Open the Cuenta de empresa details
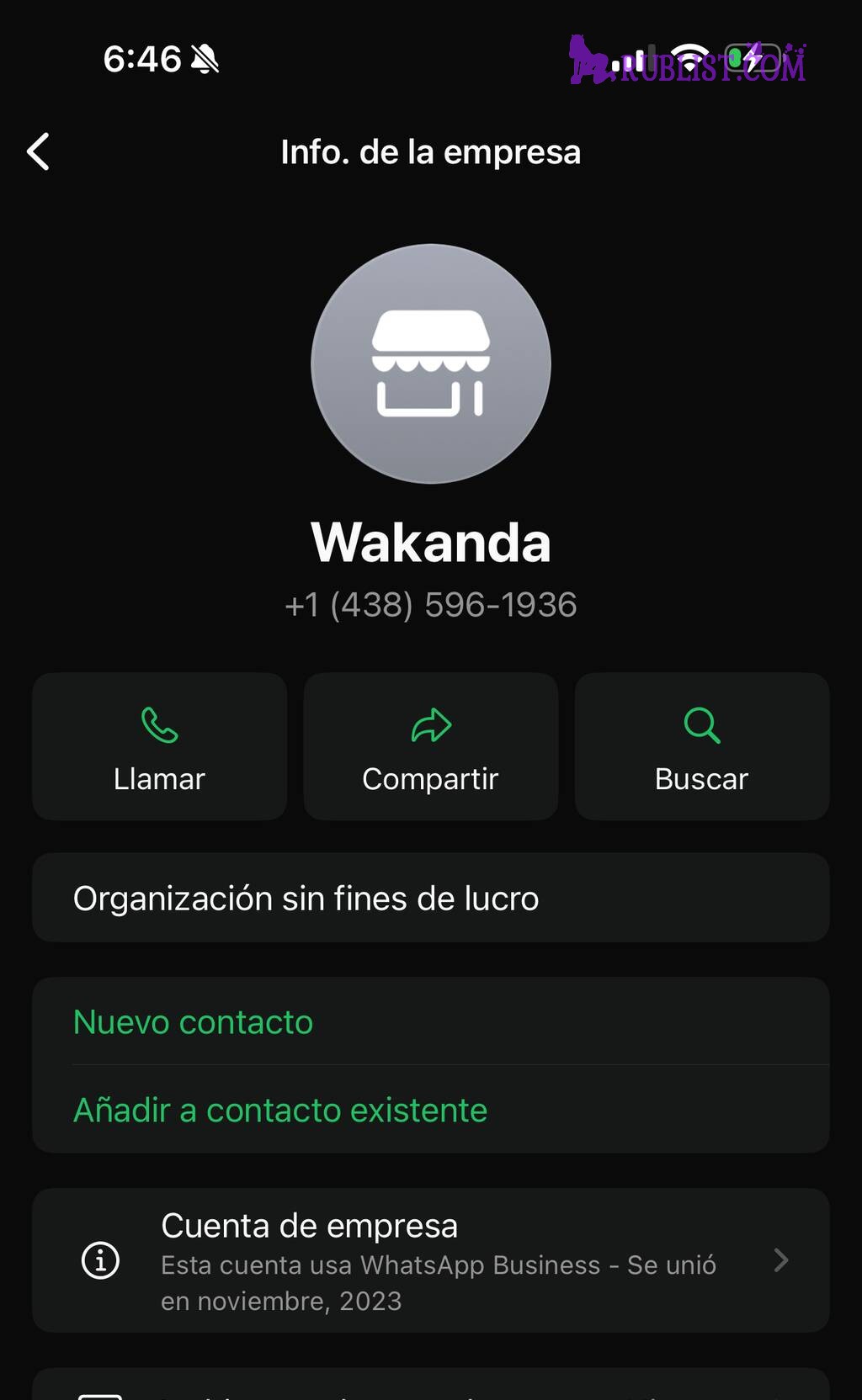 point(431,1260)
